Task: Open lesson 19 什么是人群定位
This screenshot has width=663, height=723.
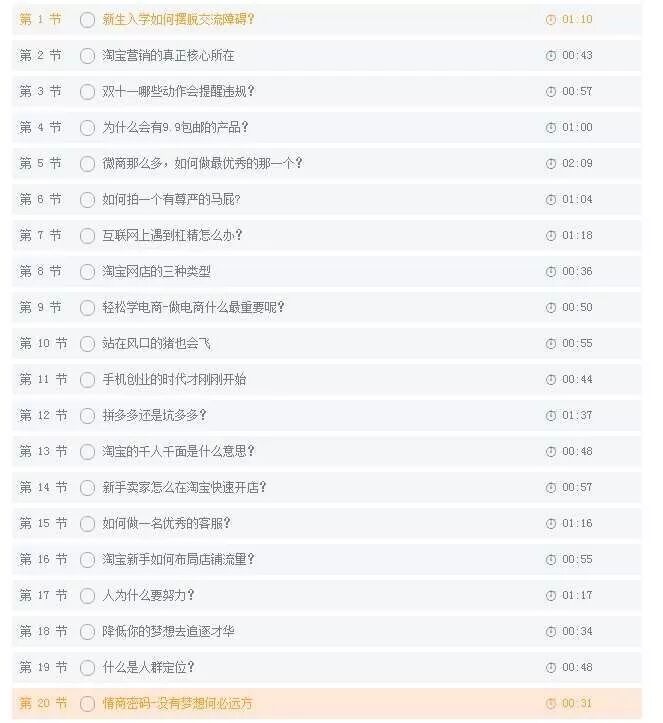Action: (148, 667)
